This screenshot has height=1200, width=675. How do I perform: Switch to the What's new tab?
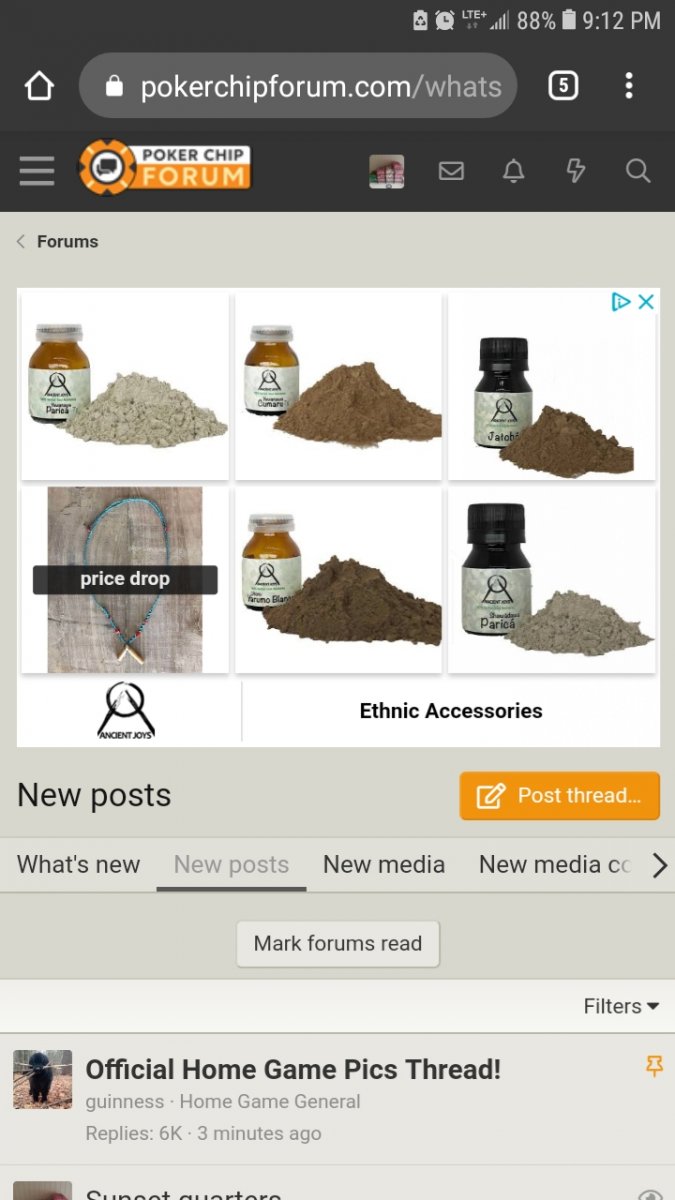pyautogui.click(x=79, y=865)
